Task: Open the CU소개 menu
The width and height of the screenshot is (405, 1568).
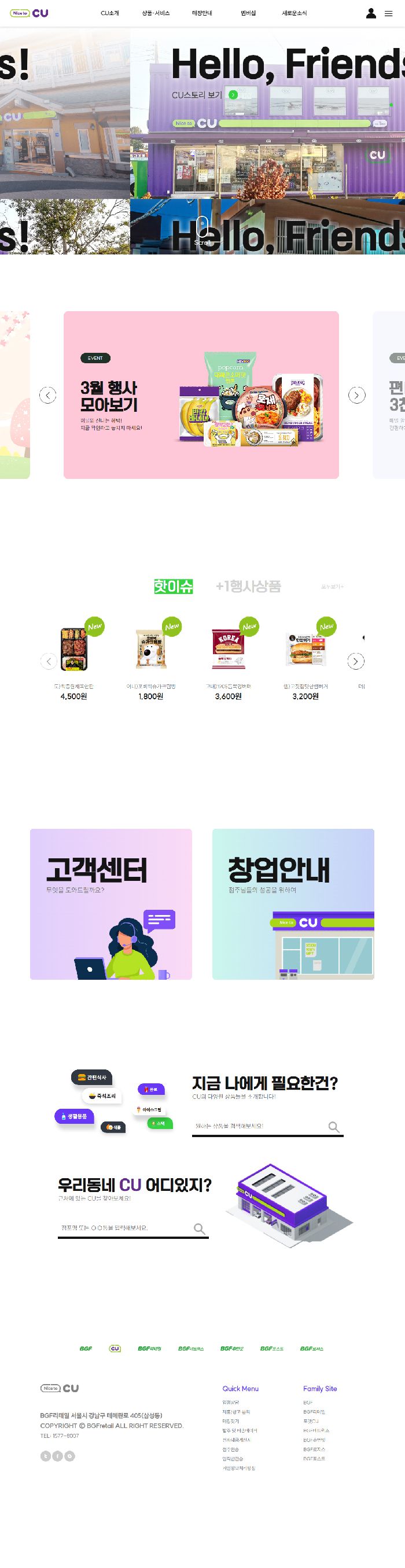Action: 109,13
